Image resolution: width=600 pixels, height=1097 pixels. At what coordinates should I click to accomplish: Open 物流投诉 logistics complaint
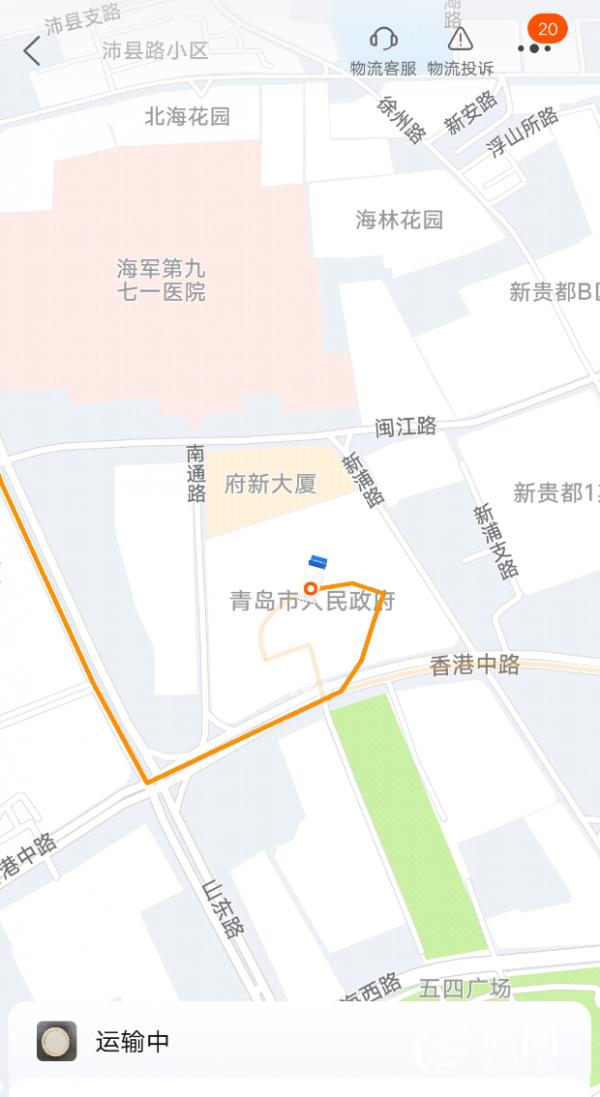coord(459,49)
